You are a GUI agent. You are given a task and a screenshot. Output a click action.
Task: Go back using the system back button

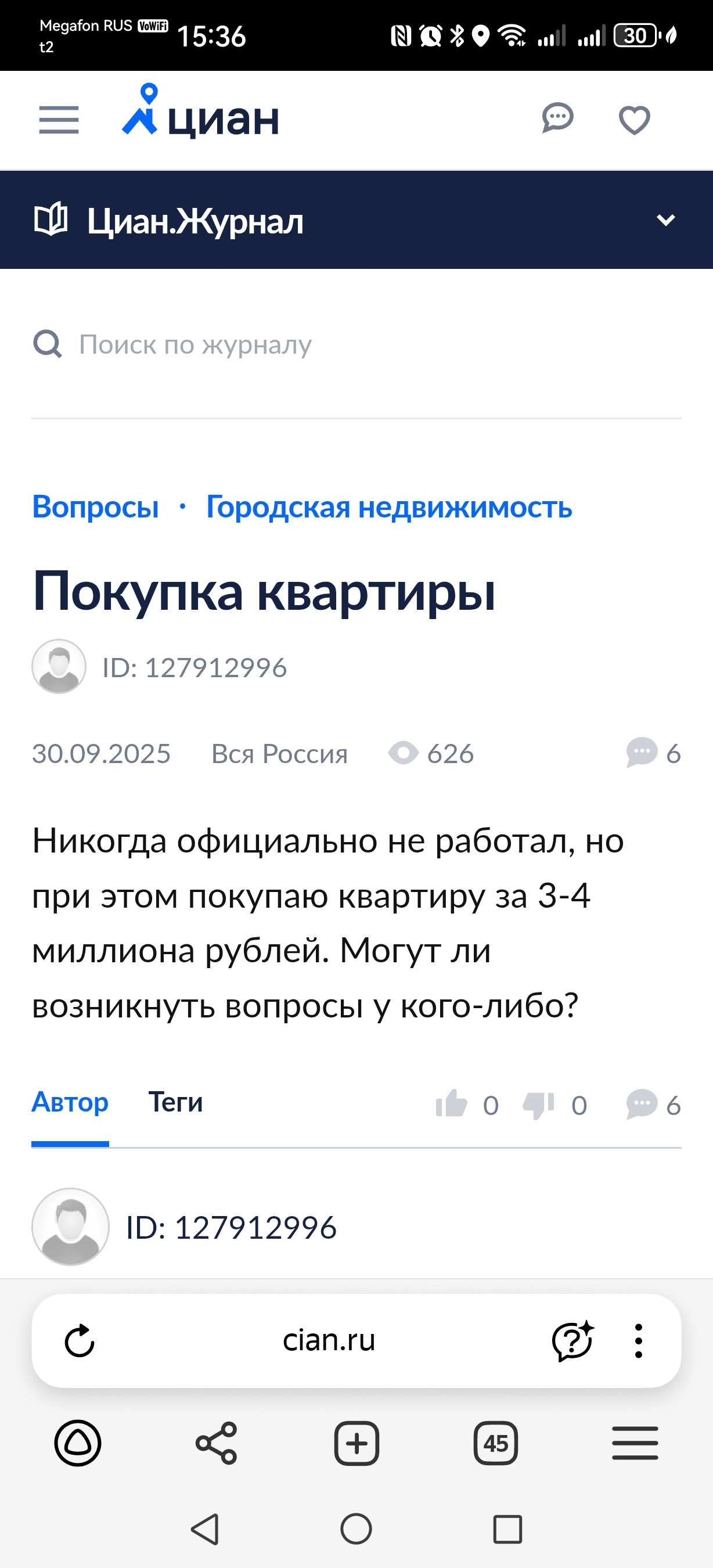click(205, 1529)
